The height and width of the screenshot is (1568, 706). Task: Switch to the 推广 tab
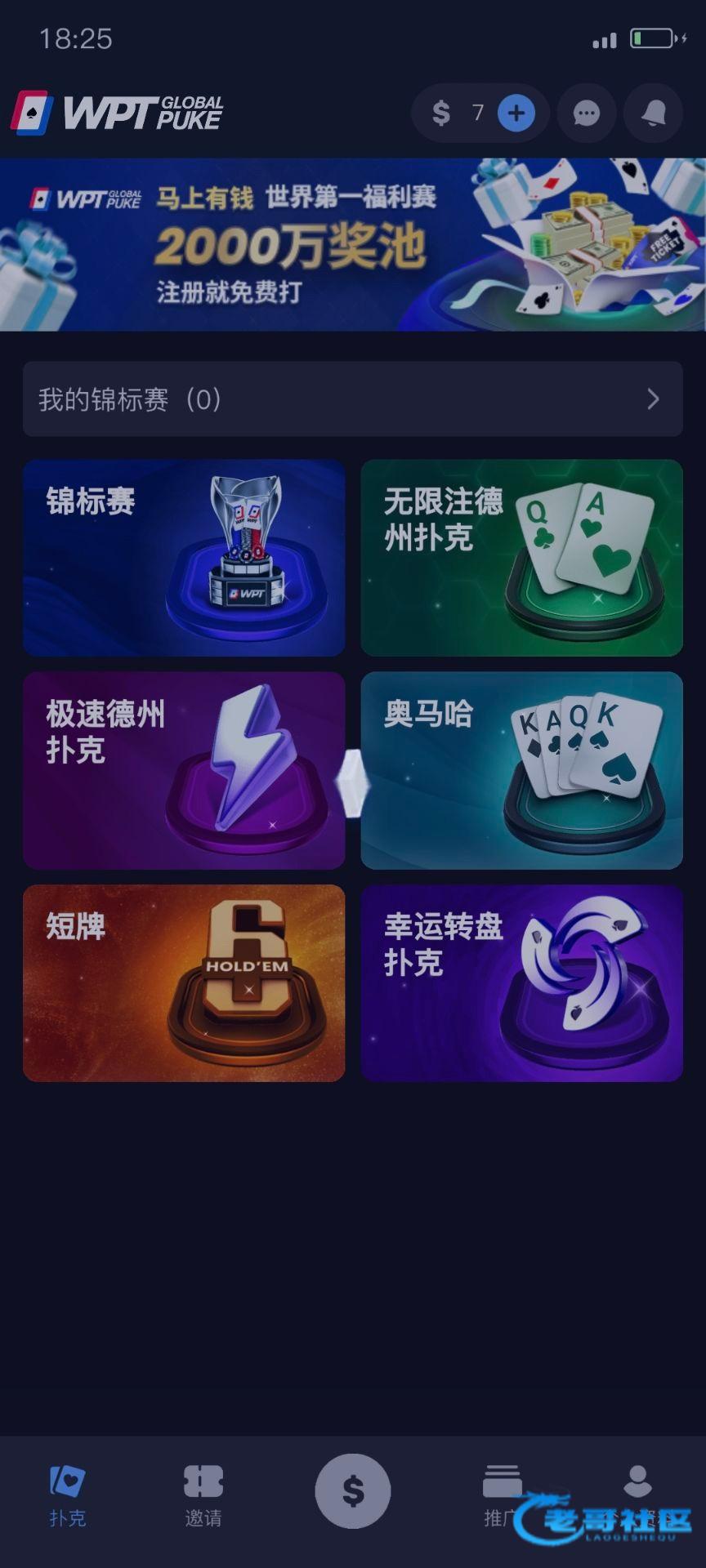[x=501, y=1494]
